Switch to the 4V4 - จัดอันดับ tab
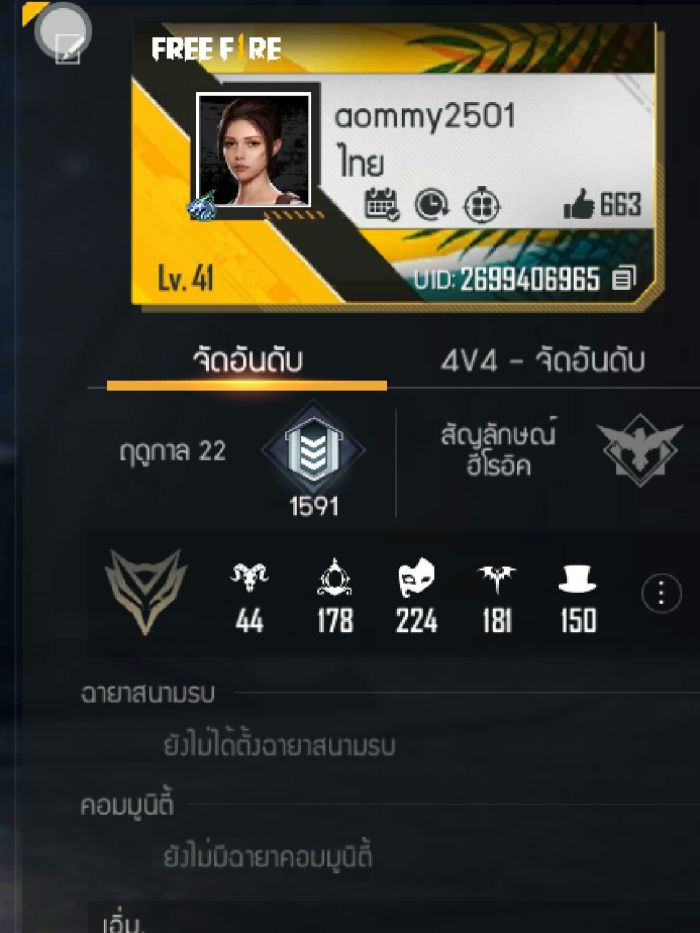This screenshot has height=933, width=700. click(542, 360)
